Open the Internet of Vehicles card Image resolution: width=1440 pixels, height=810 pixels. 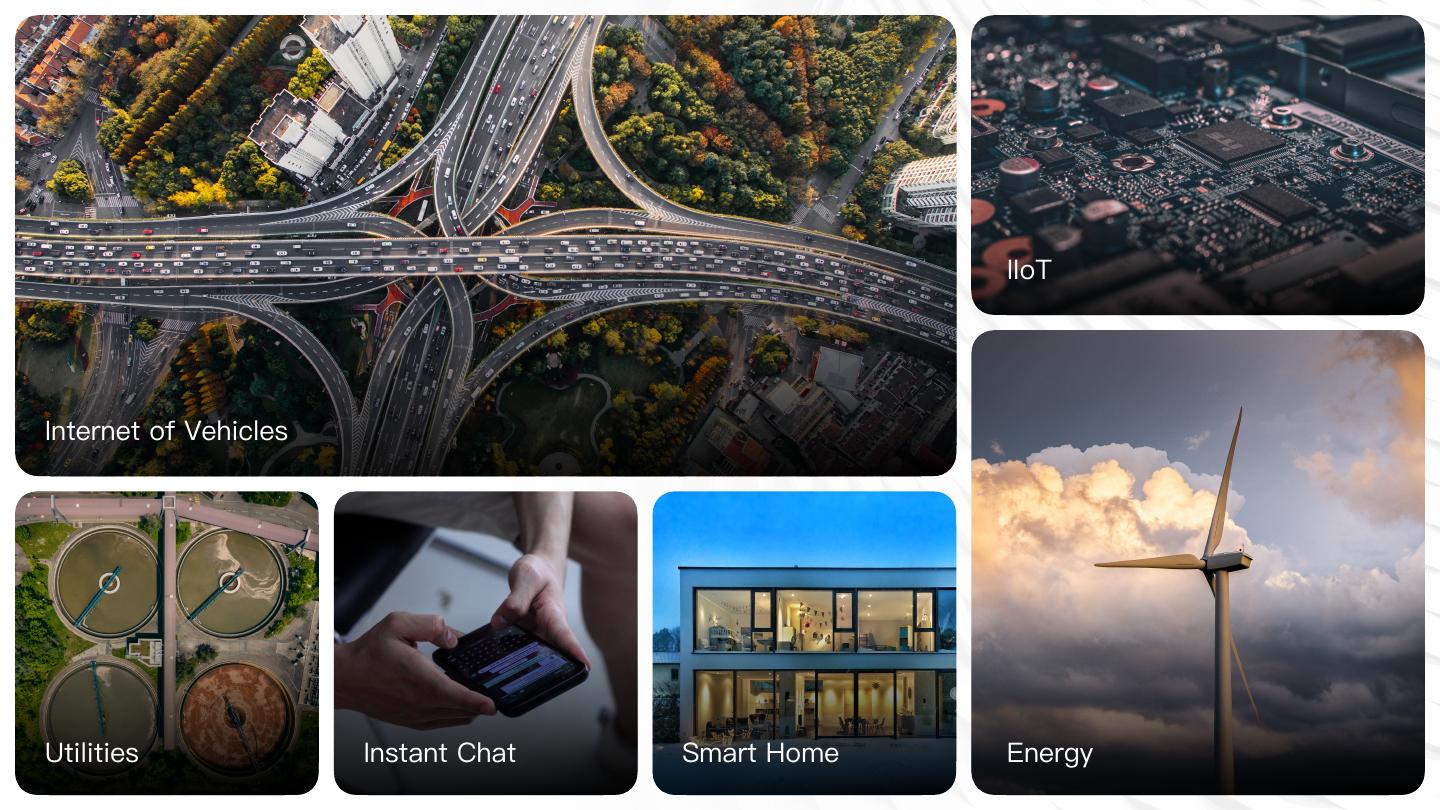point(485,245)
